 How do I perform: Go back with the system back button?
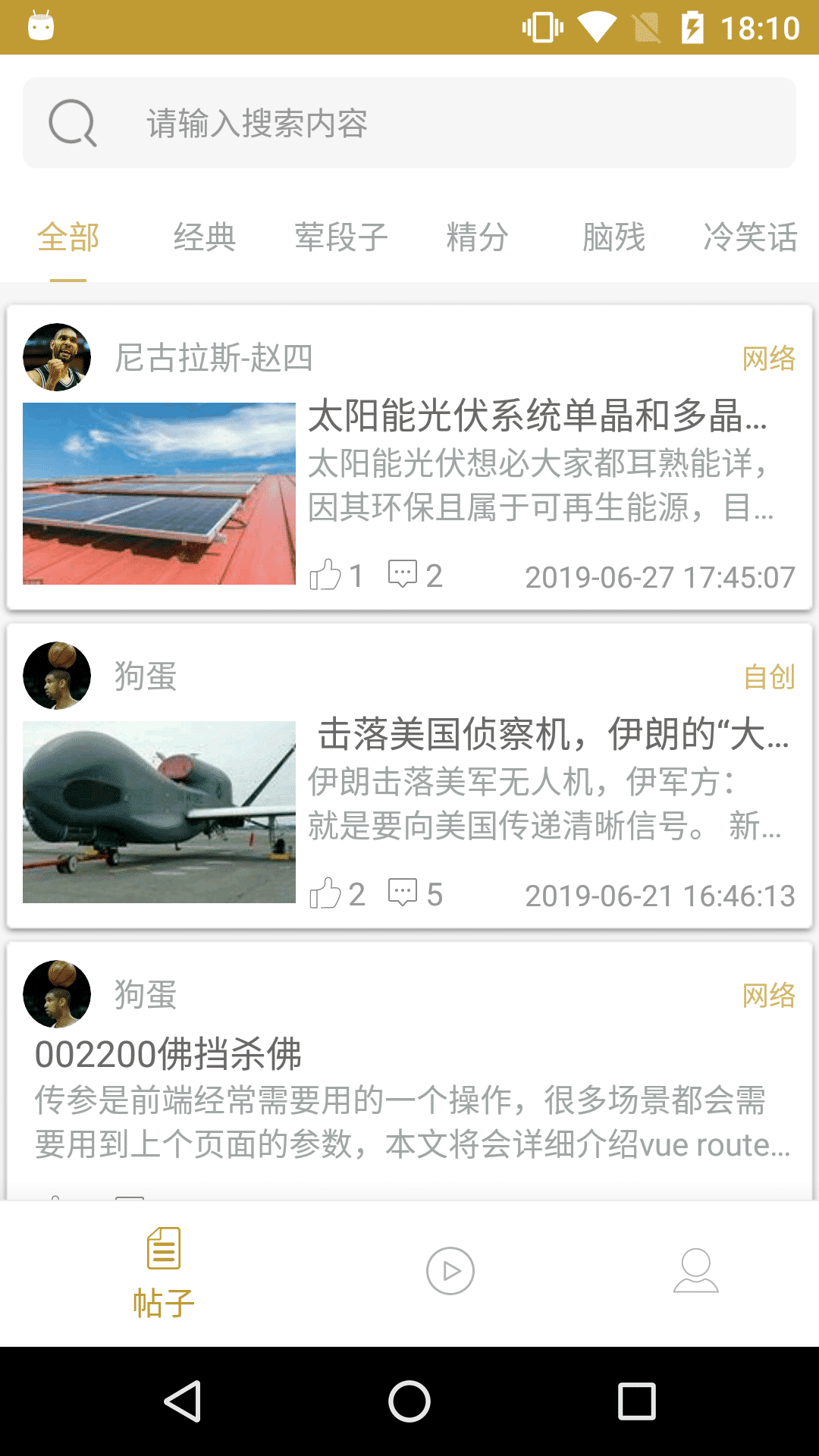point(183,1401)
